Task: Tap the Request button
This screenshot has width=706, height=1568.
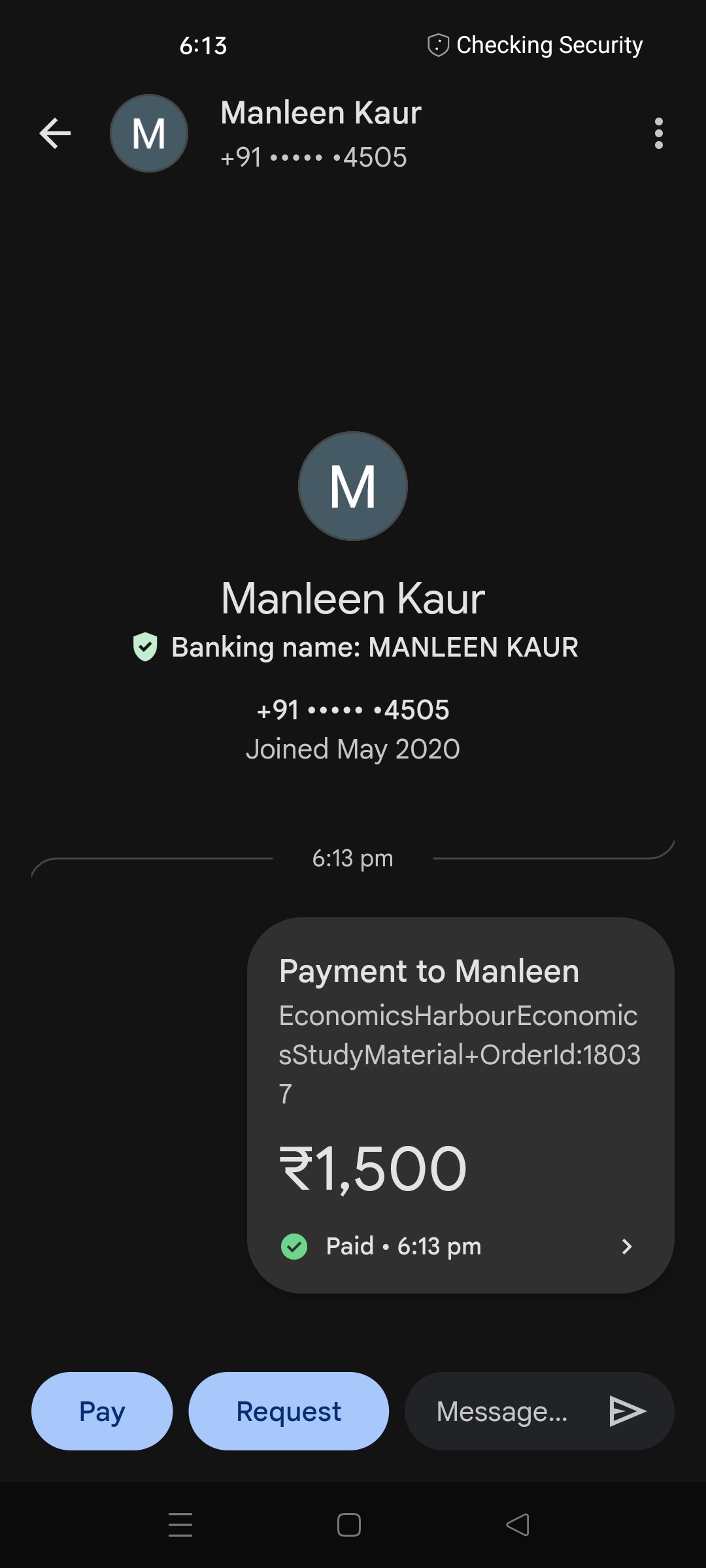Action: 288,1411
